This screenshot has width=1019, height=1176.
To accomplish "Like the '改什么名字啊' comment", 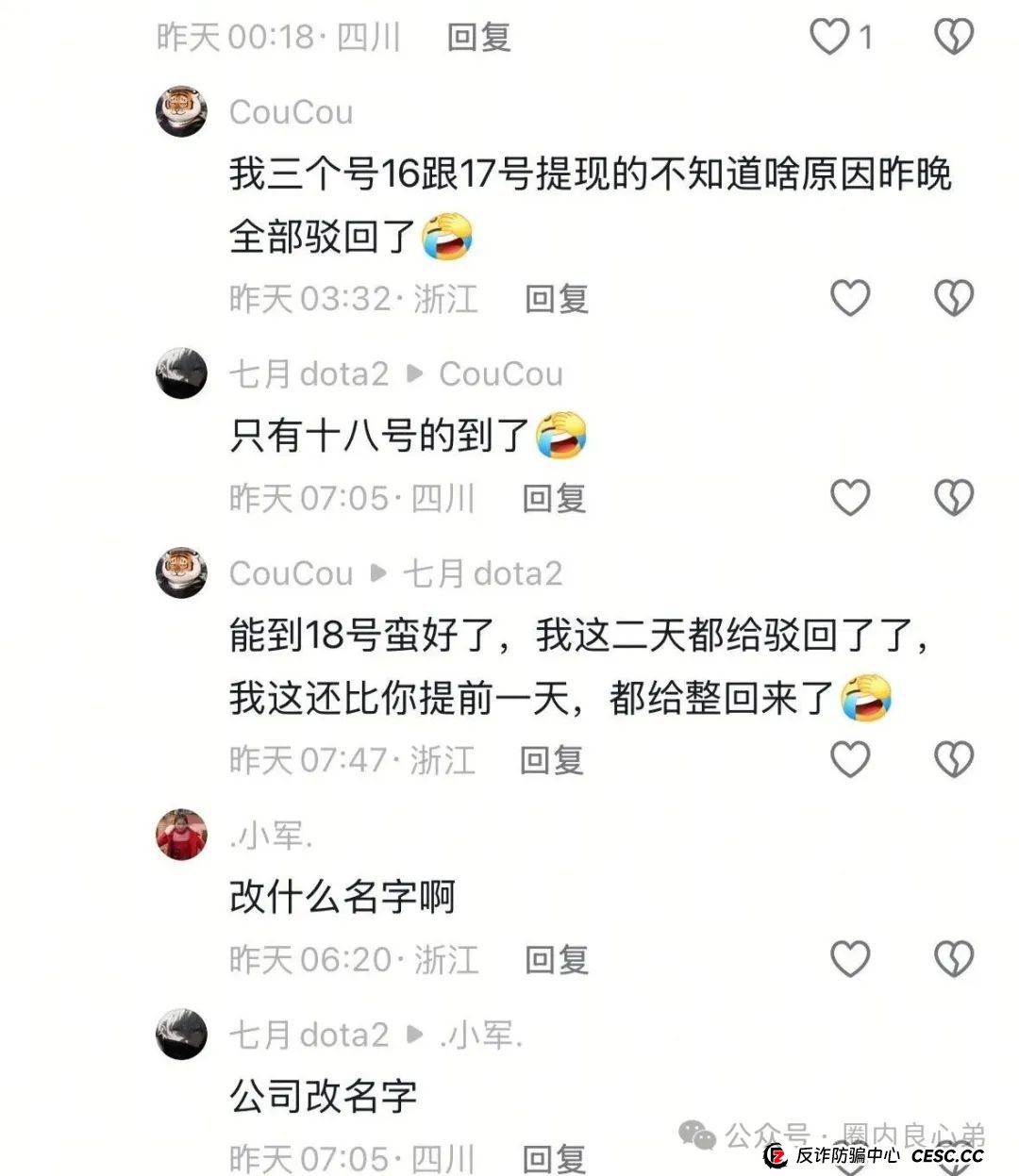I will click(849, 959).
